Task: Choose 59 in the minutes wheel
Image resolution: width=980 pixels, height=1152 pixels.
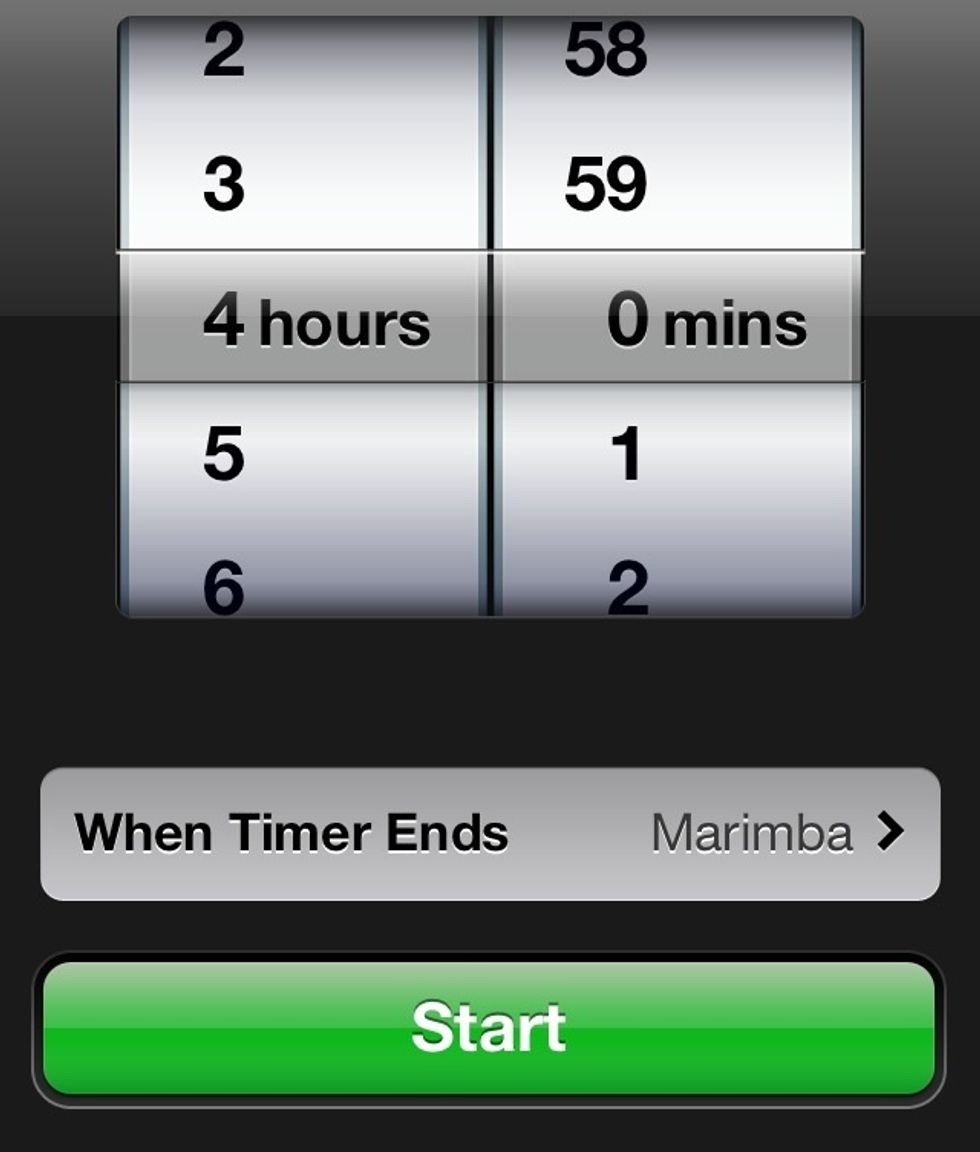Action: (x=605, y=185)
